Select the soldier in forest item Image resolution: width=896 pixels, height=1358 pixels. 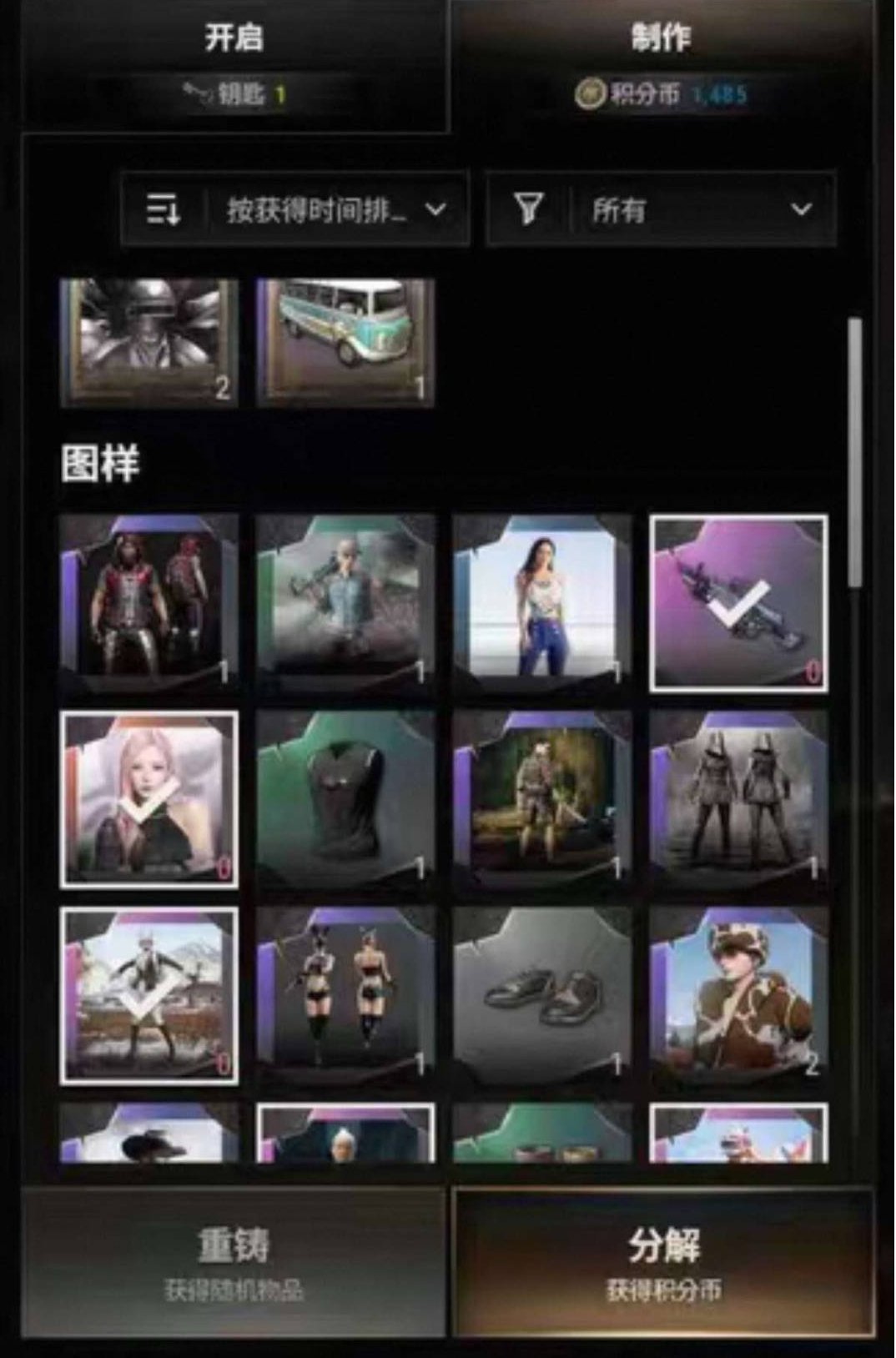pyautogui.click(x=542, y=799)
